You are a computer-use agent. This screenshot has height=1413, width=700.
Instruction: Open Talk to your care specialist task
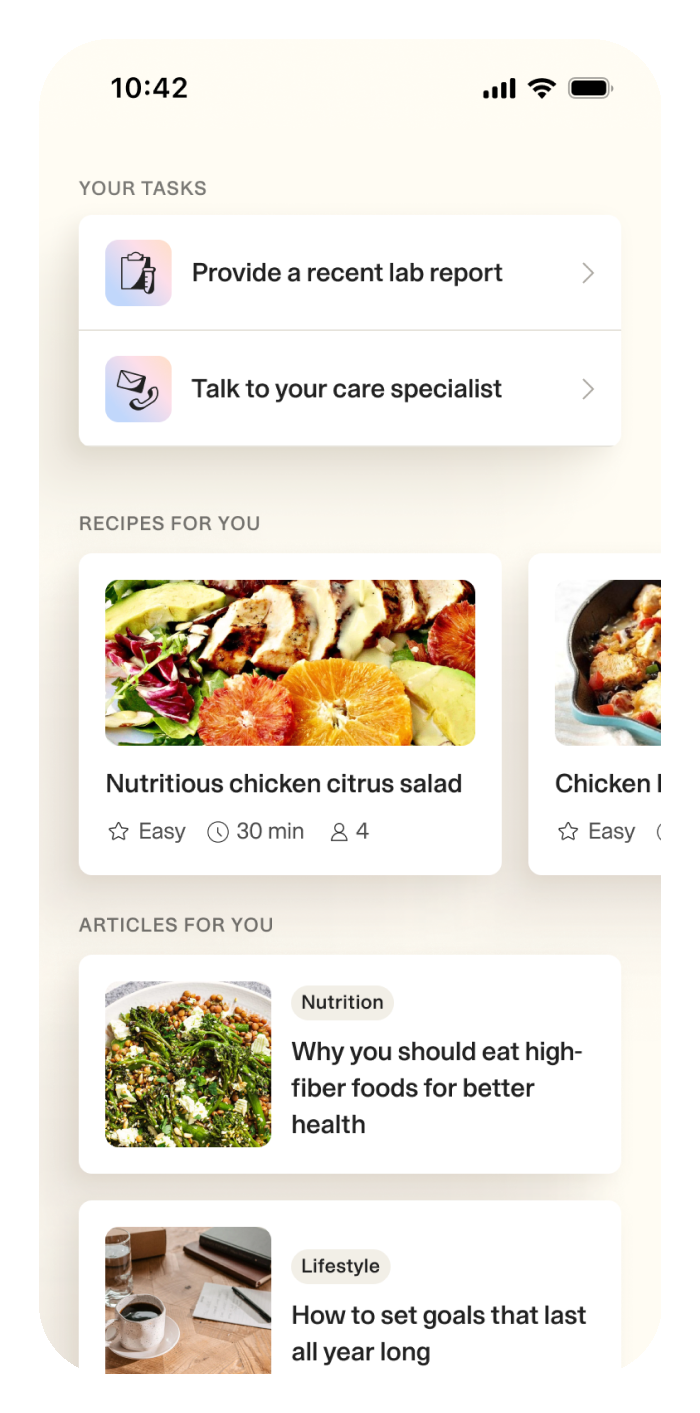tap(348, 389)
